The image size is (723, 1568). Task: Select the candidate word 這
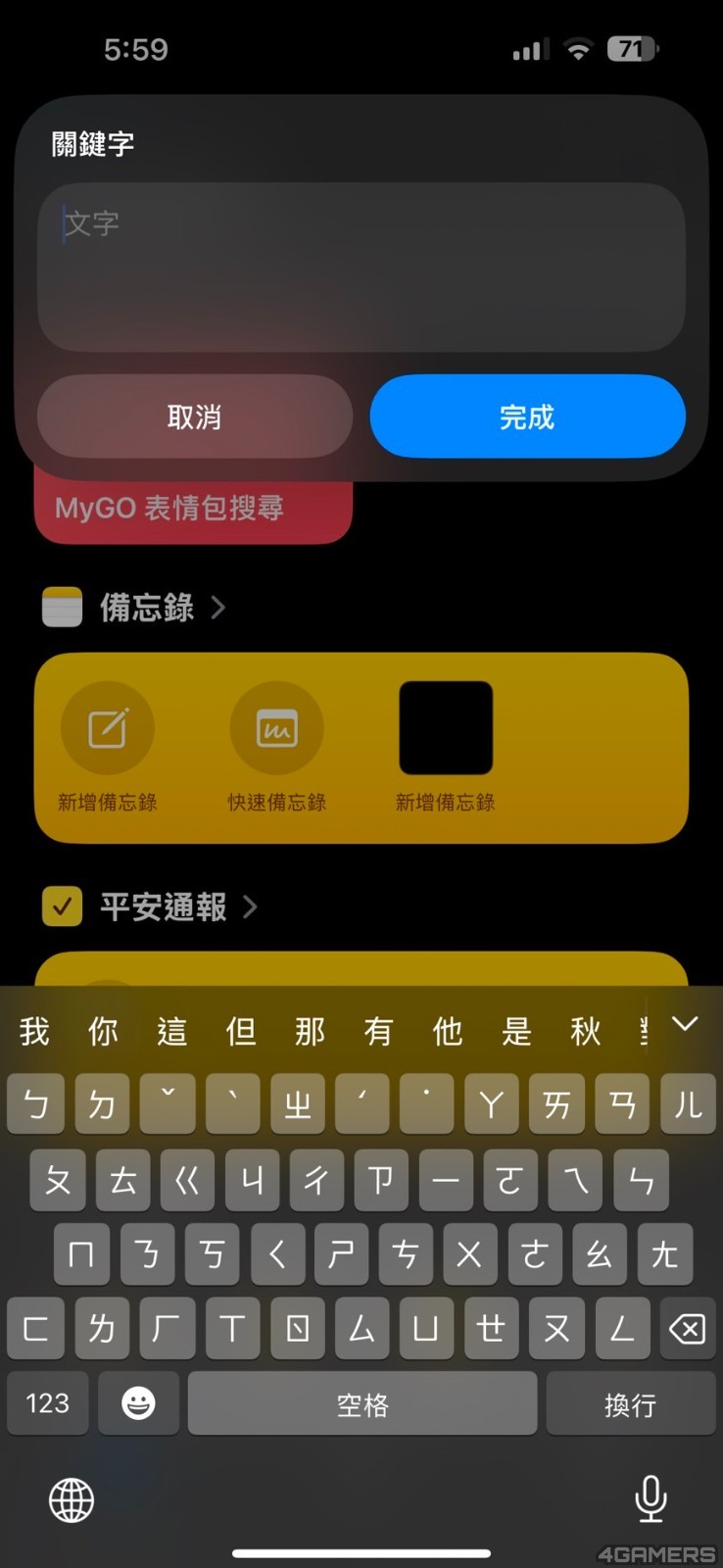pyautogui.click(x=171, y=1031)
